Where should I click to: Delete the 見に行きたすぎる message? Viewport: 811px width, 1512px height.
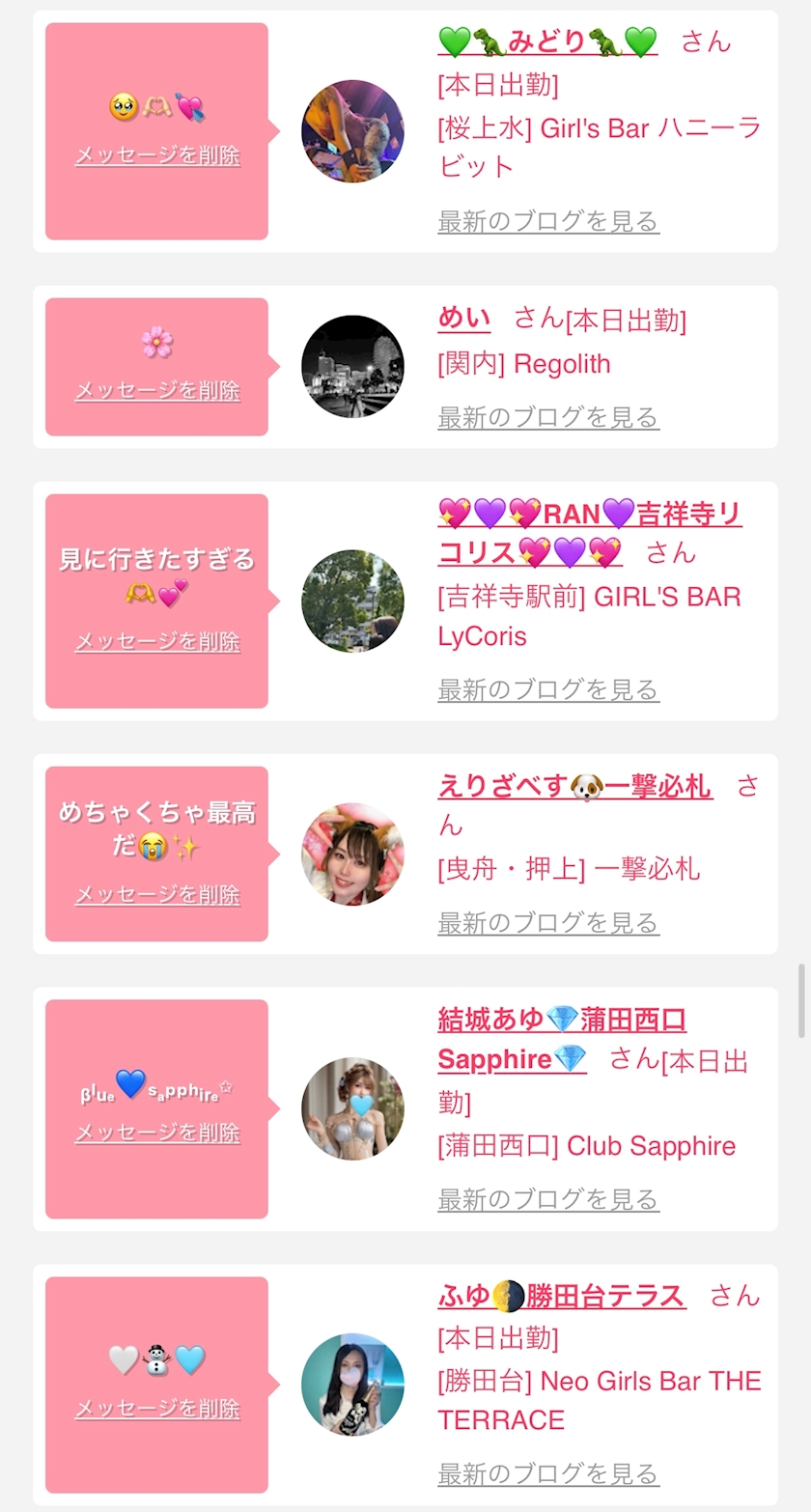click(x=157, y=642)
